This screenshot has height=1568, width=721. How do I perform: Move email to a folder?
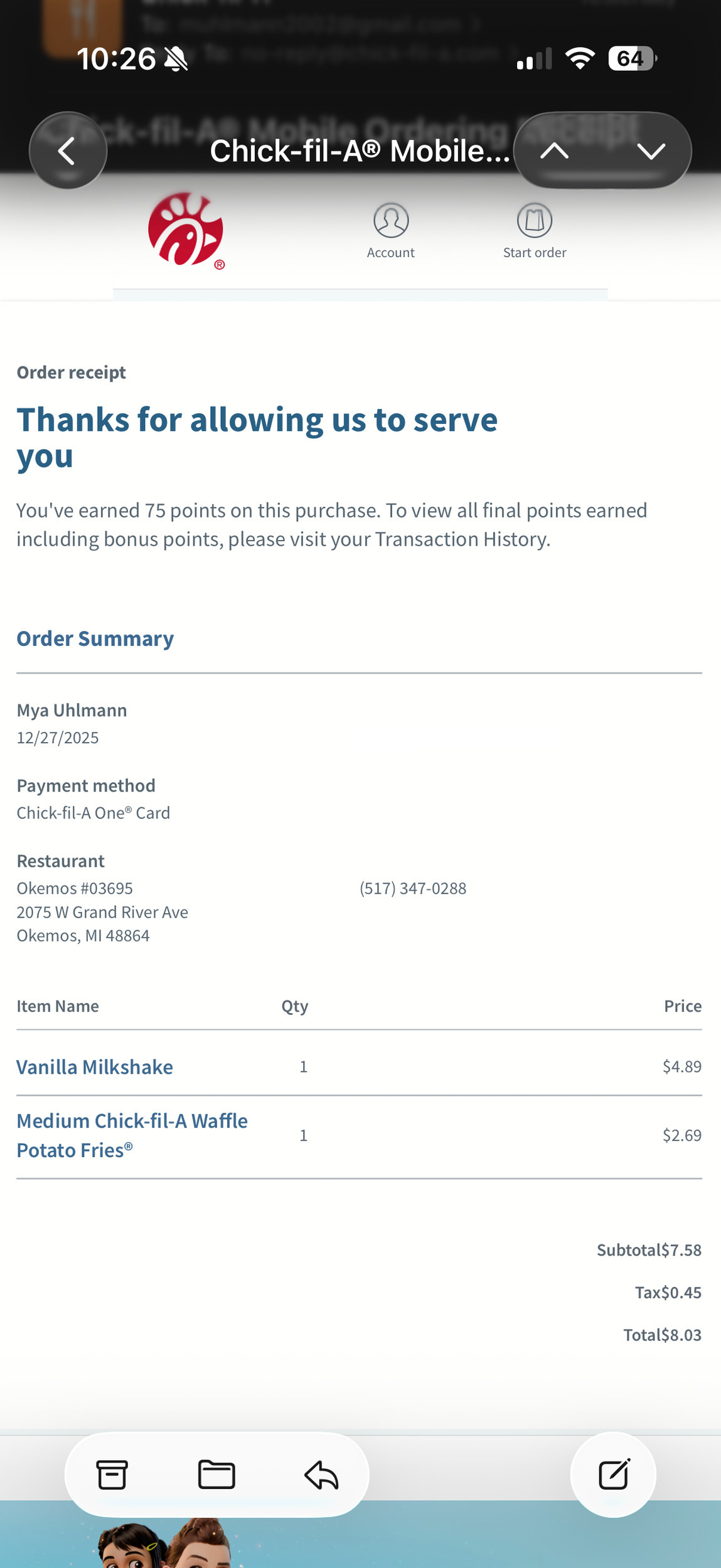pos(216,1475)
